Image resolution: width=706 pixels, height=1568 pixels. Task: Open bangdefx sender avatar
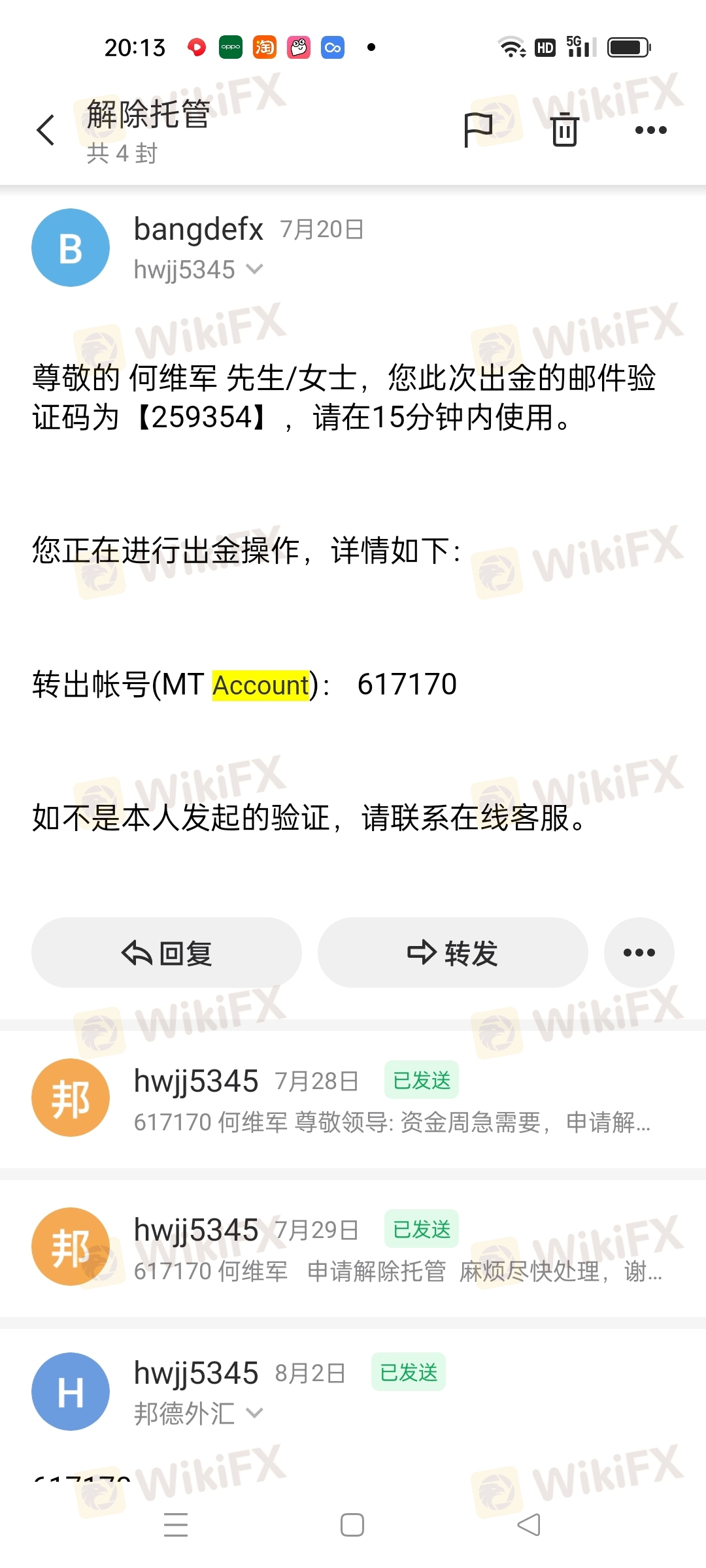pos(71,248)
